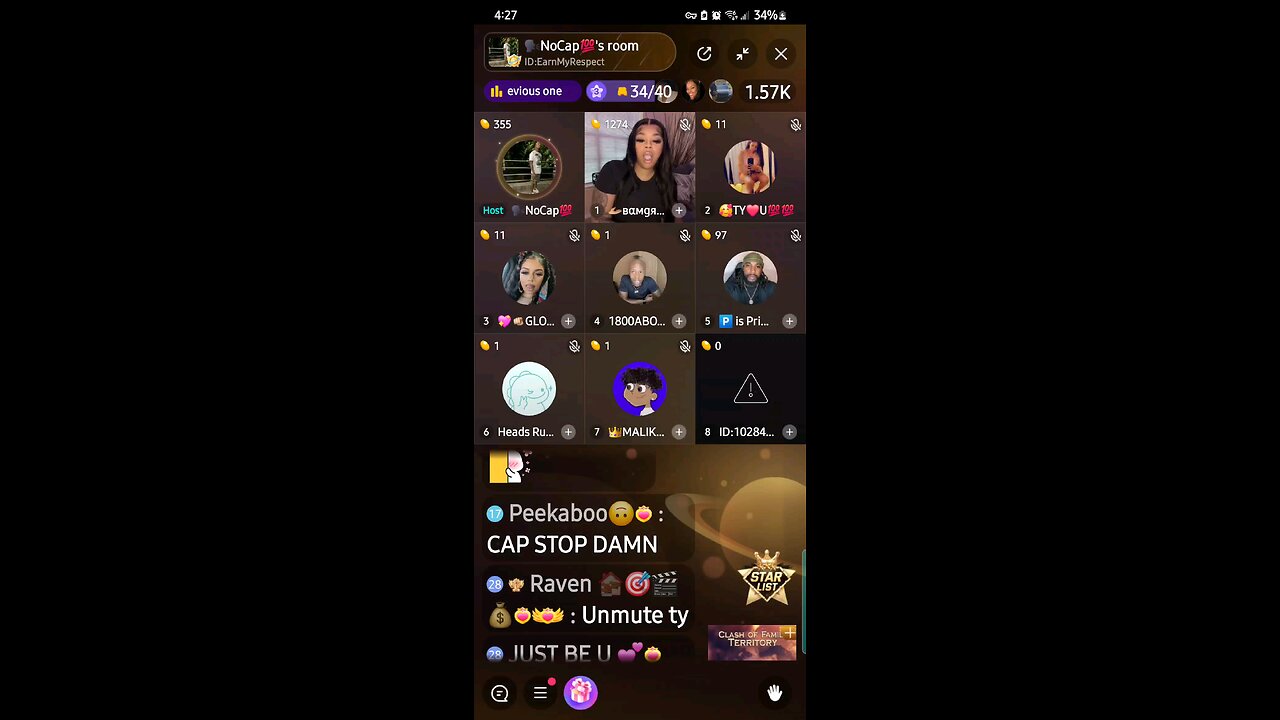View seat 6 Heads Ru's profile

click(x=529, y=388)
